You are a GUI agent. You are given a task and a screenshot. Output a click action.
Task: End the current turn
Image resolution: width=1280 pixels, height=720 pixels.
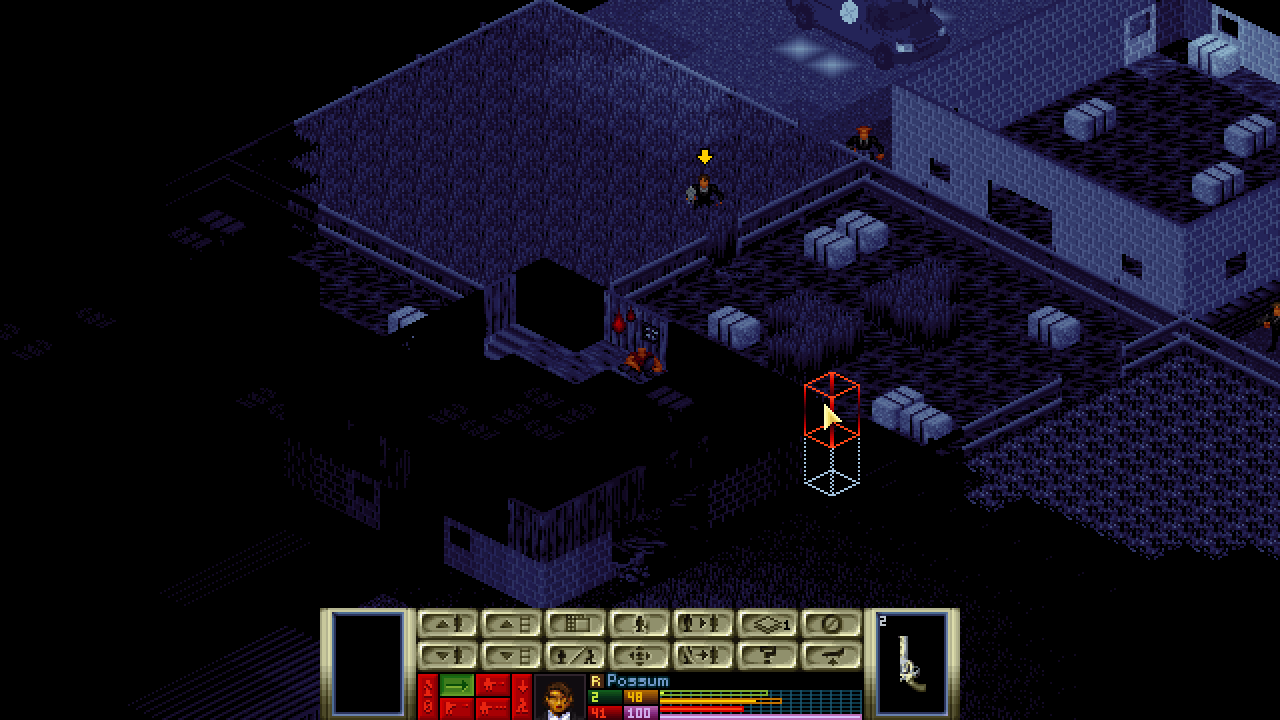click(x=831, y=656)
